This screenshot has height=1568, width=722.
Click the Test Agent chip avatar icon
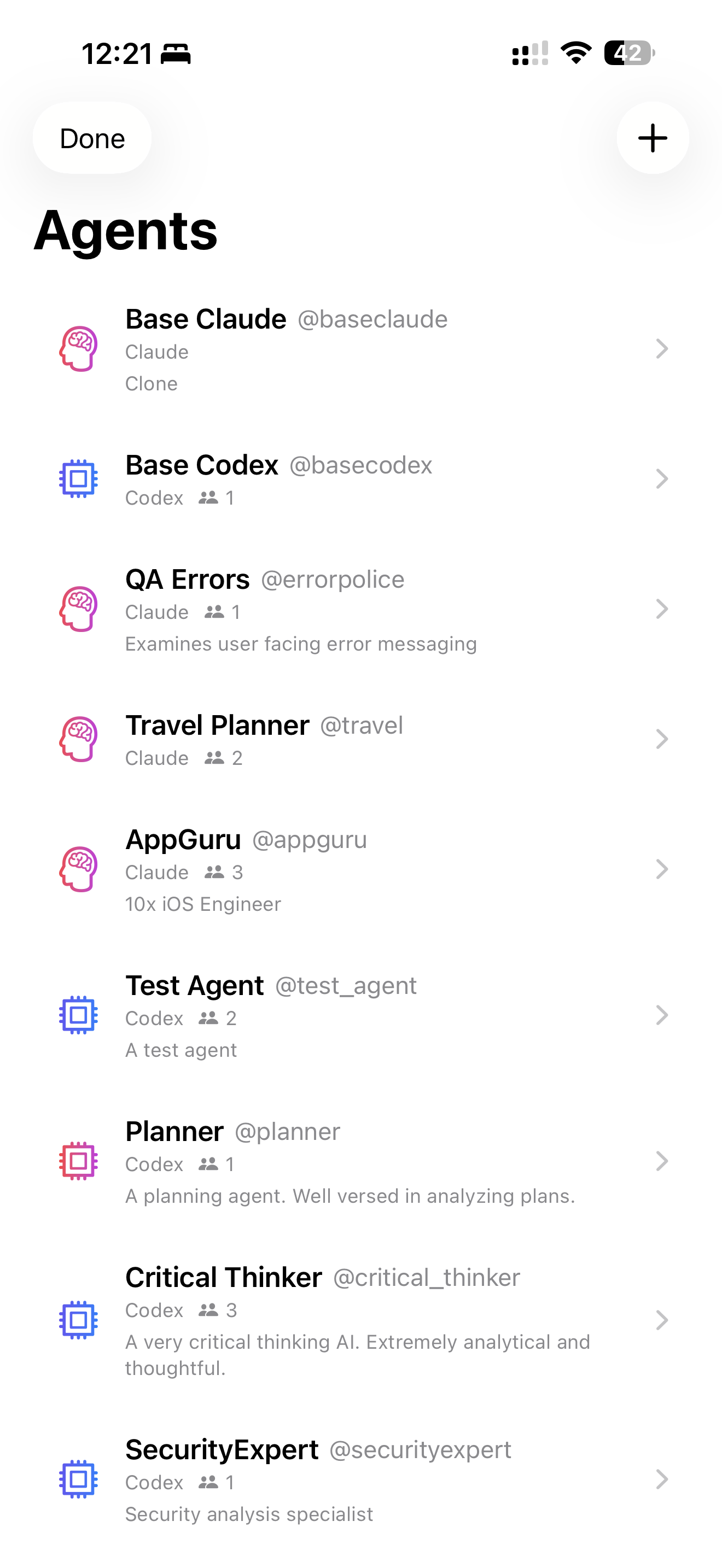tap(78, 1015)
